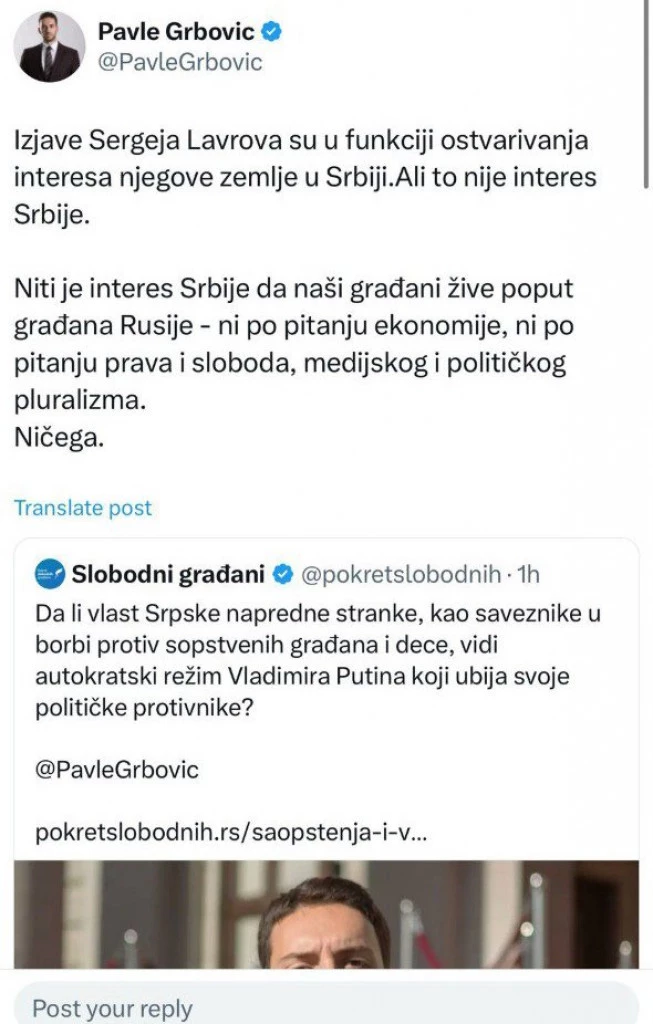
Task: Open Pavle Grbovic's profile name
Action: [176, 32]
